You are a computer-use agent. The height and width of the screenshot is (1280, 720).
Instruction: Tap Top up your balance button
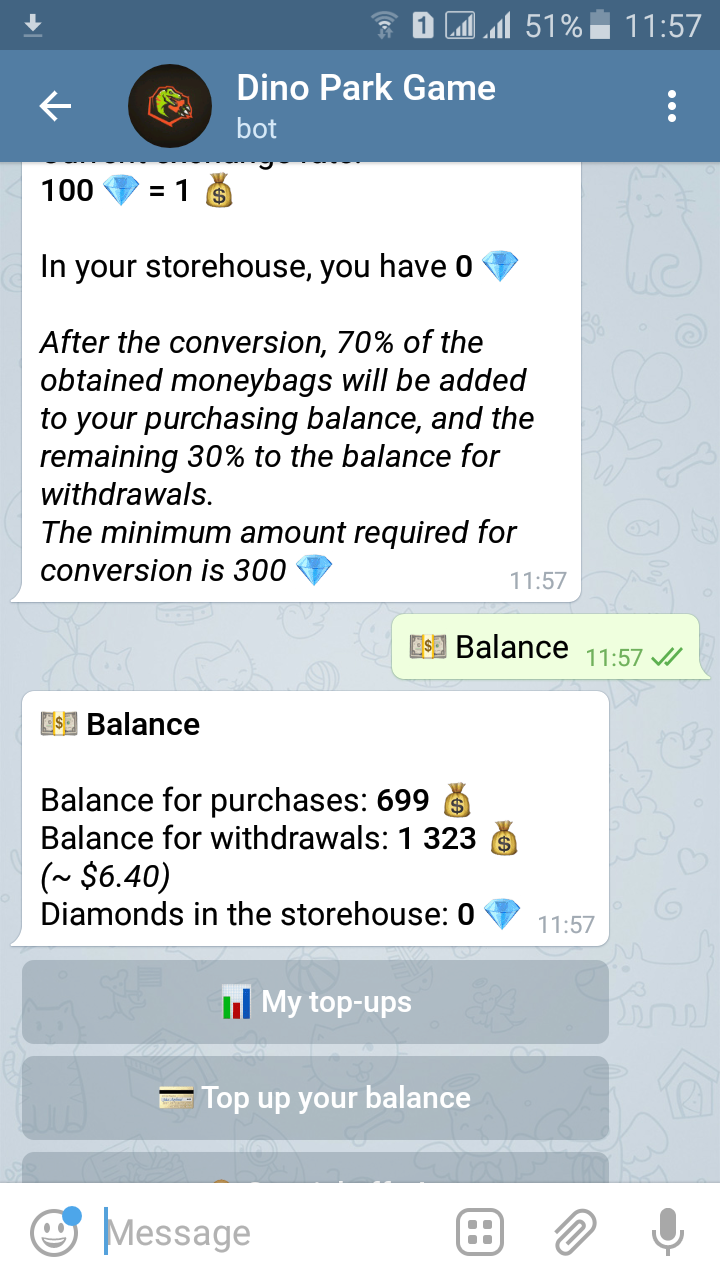pyautogui.click(x=315, y=1098)
